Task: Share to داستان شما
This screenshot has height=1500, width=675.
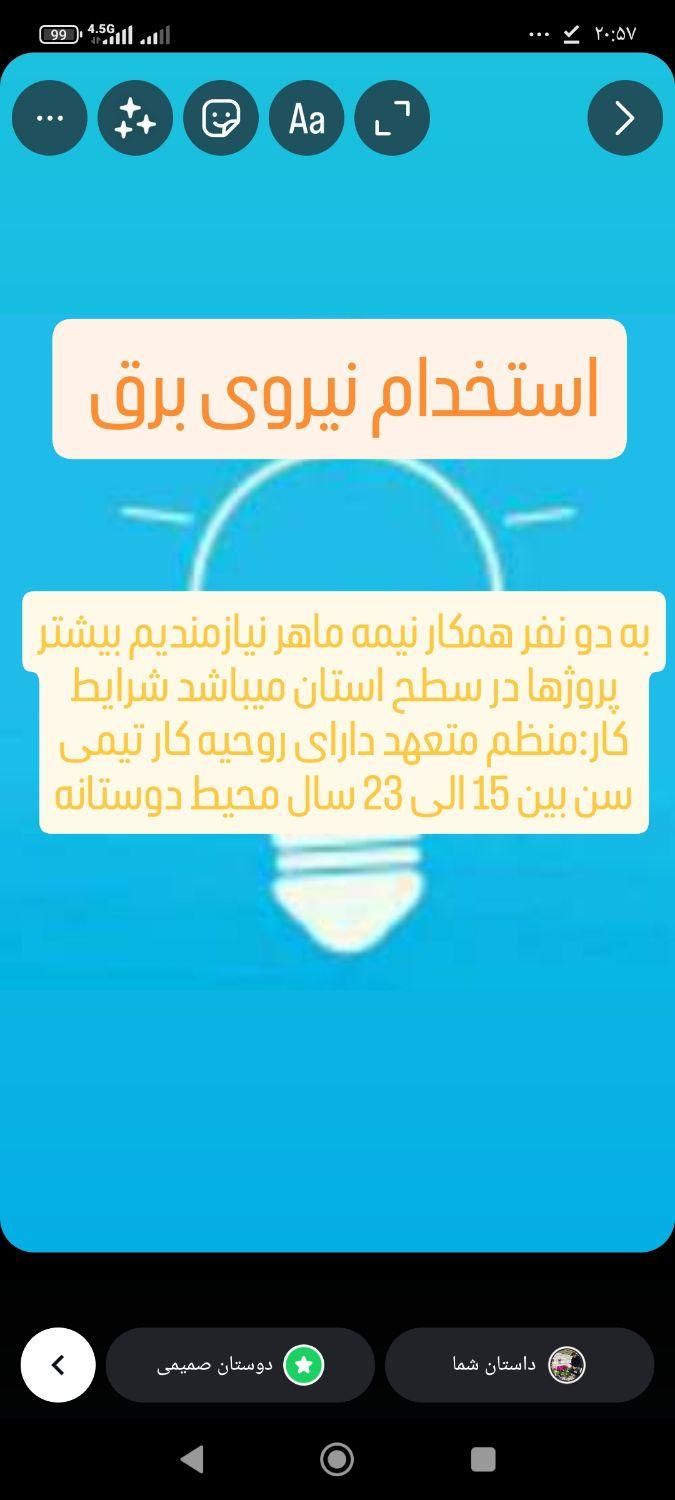Action: [519, 1364]
